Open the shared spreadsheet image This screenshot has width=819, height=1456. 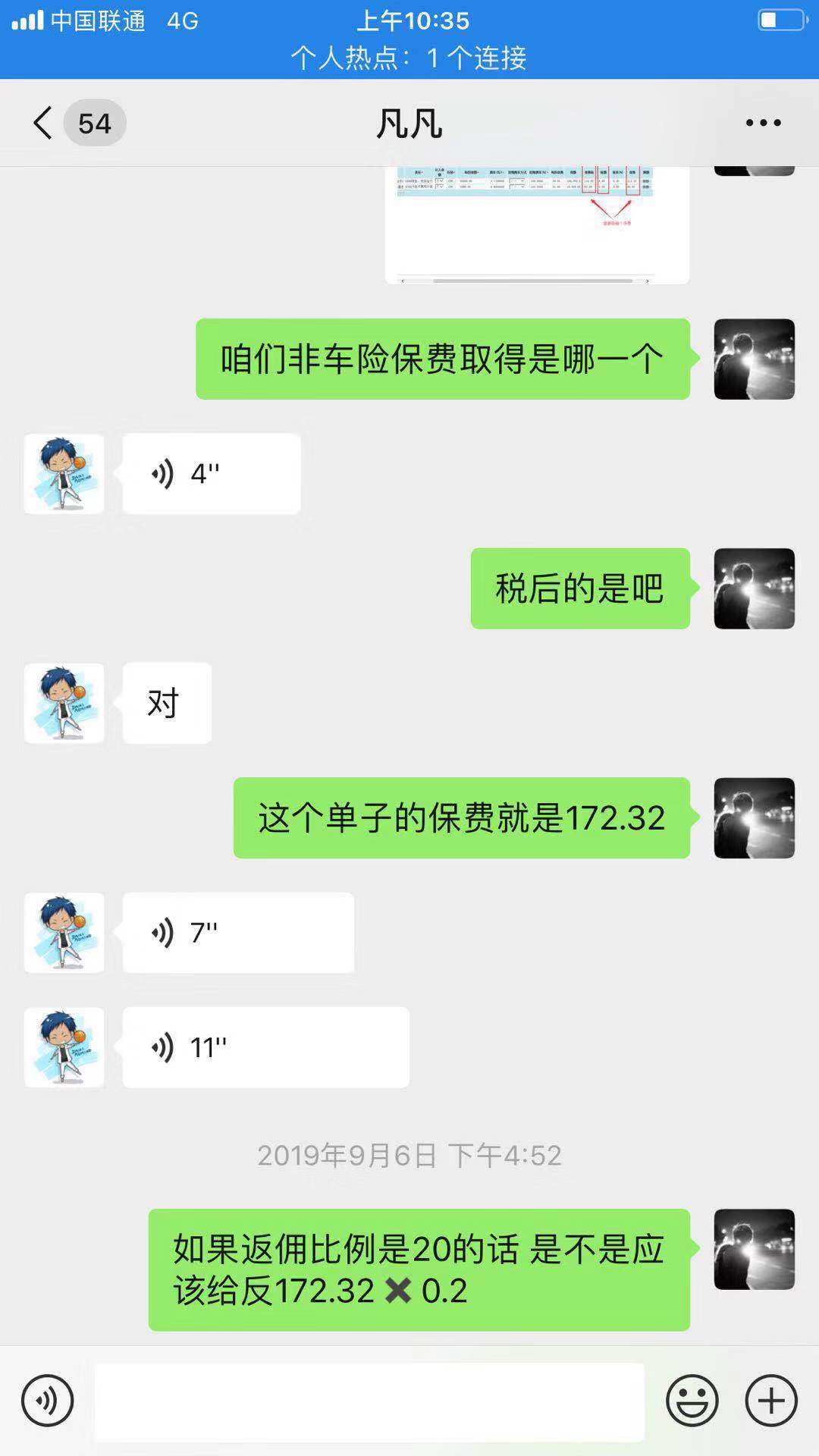coord(536,224)
